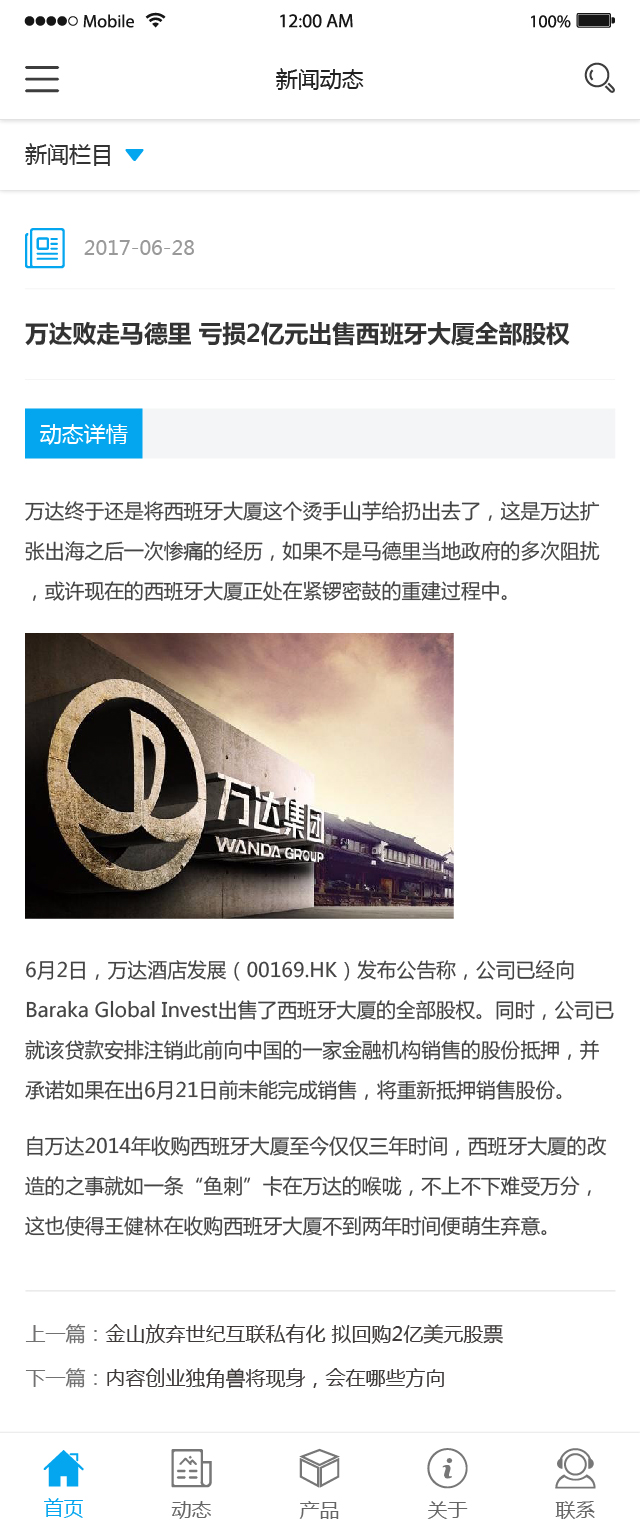Viewport: 640px width, 1531px height.
Task: Open the hamburger menu
Action: click(42, 79)
